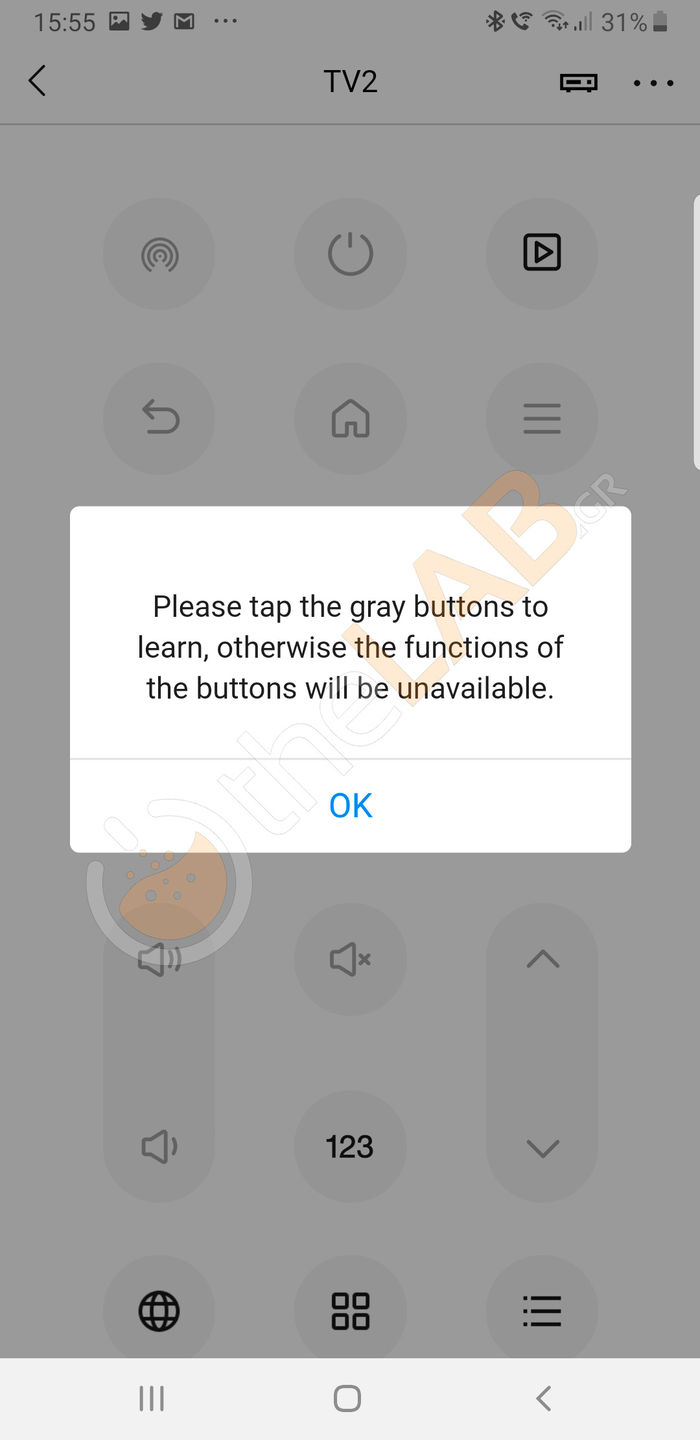
Task: Confirm the dialog with OK
Action: tap(350, 805)
